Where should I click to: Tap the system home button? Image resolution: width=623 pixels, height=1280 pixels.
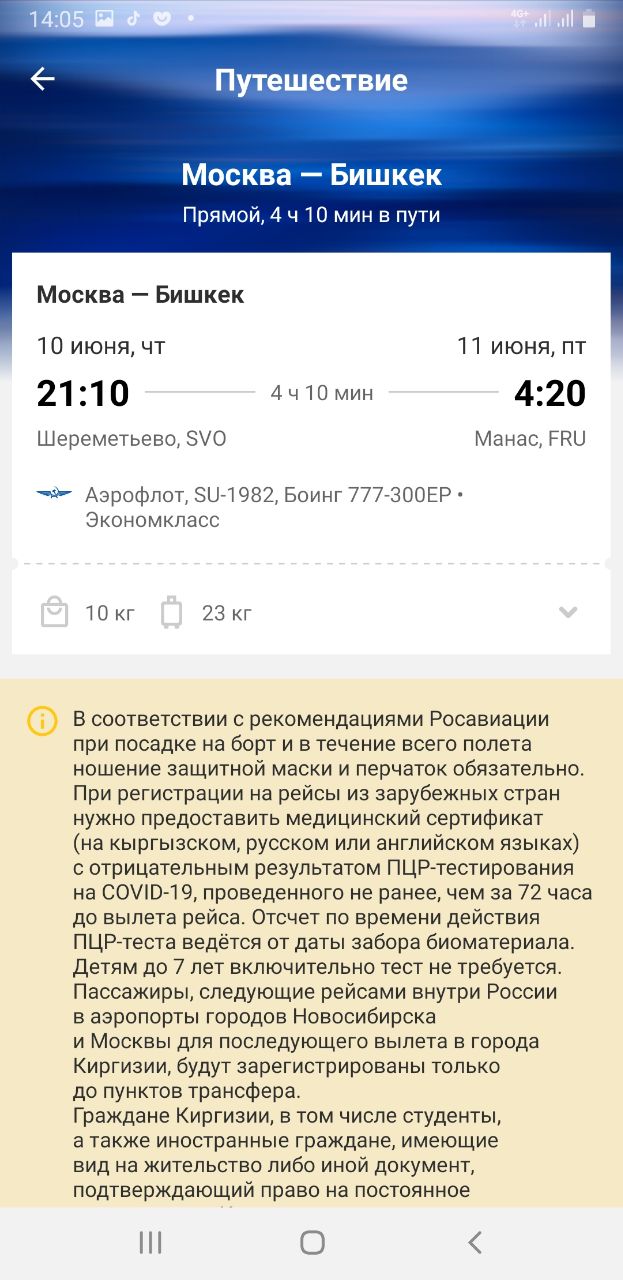pyautogui.click(x=312, y=1242)
